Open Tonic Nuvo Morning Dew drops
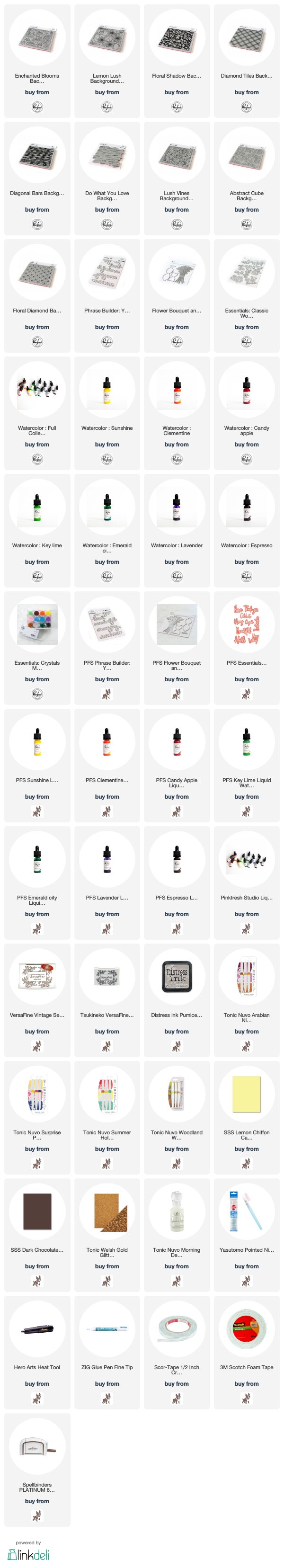Viewport: 284px width, 1568px height. coord(177,1212)
